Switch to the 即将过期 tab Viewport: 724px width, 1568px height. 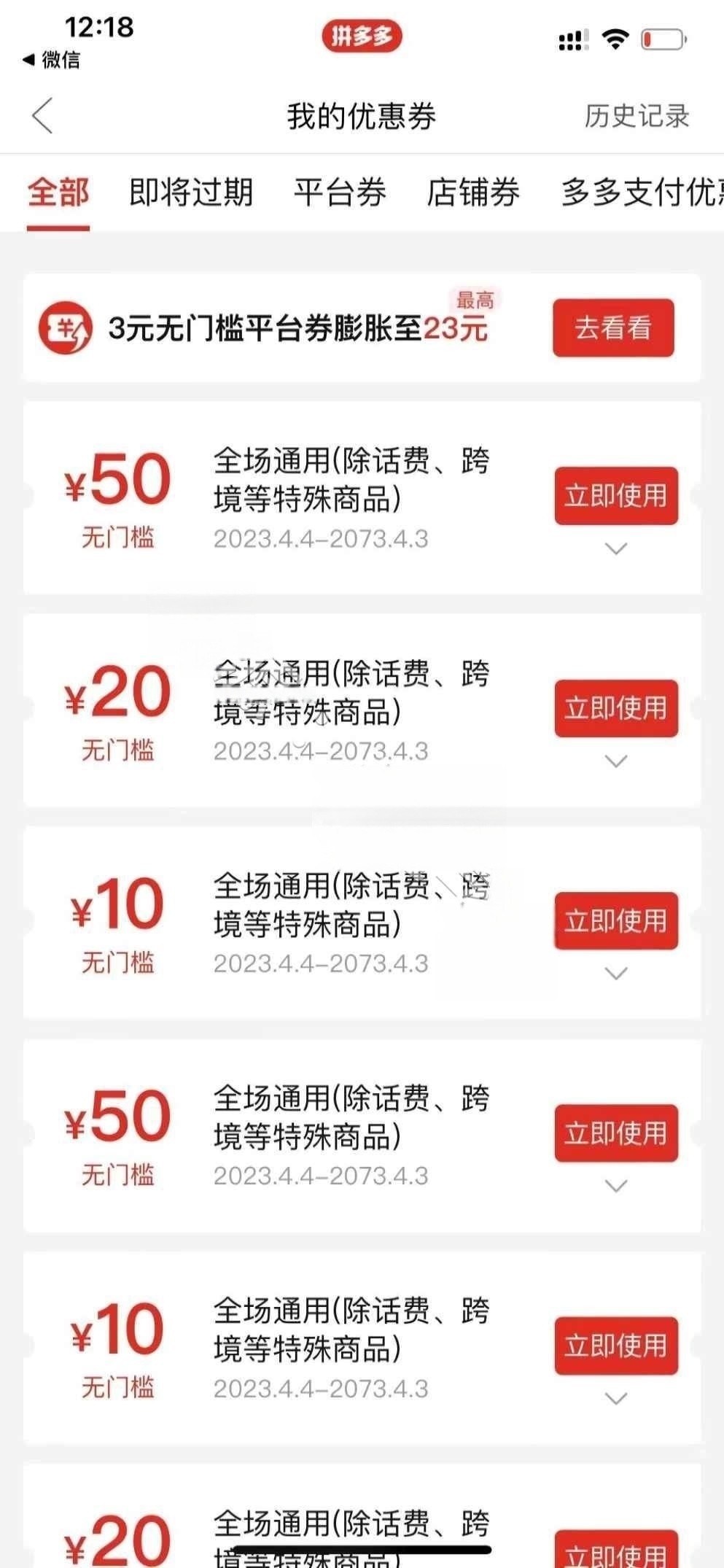point(191,193)
